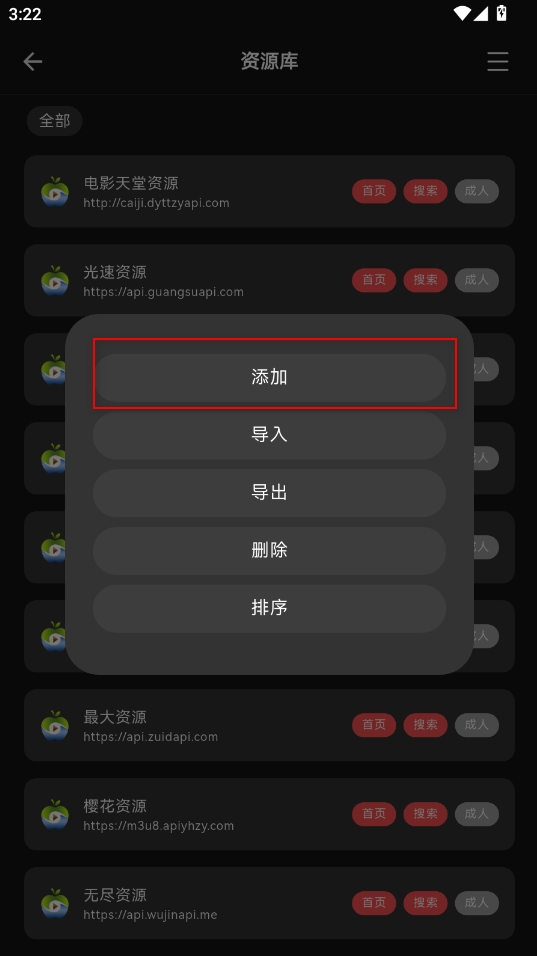This screenshot has width=537, height=956.
Task: Open the 最大资源 entry
Action: [x=269, y=725]
